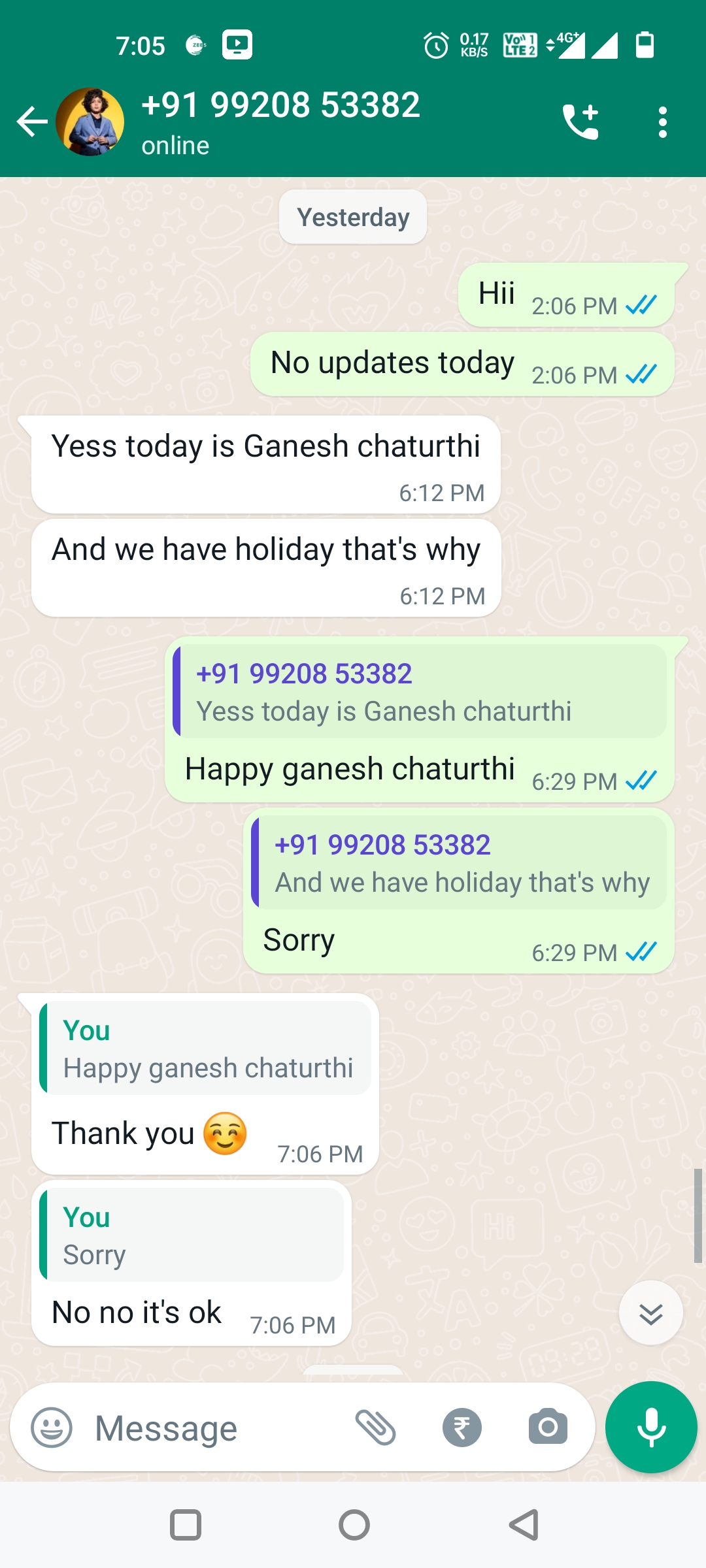706x1568 pixels.
Task: Tap quoted Happy ganesh chaturthi above Thank you
Action: coord(205,1049)
